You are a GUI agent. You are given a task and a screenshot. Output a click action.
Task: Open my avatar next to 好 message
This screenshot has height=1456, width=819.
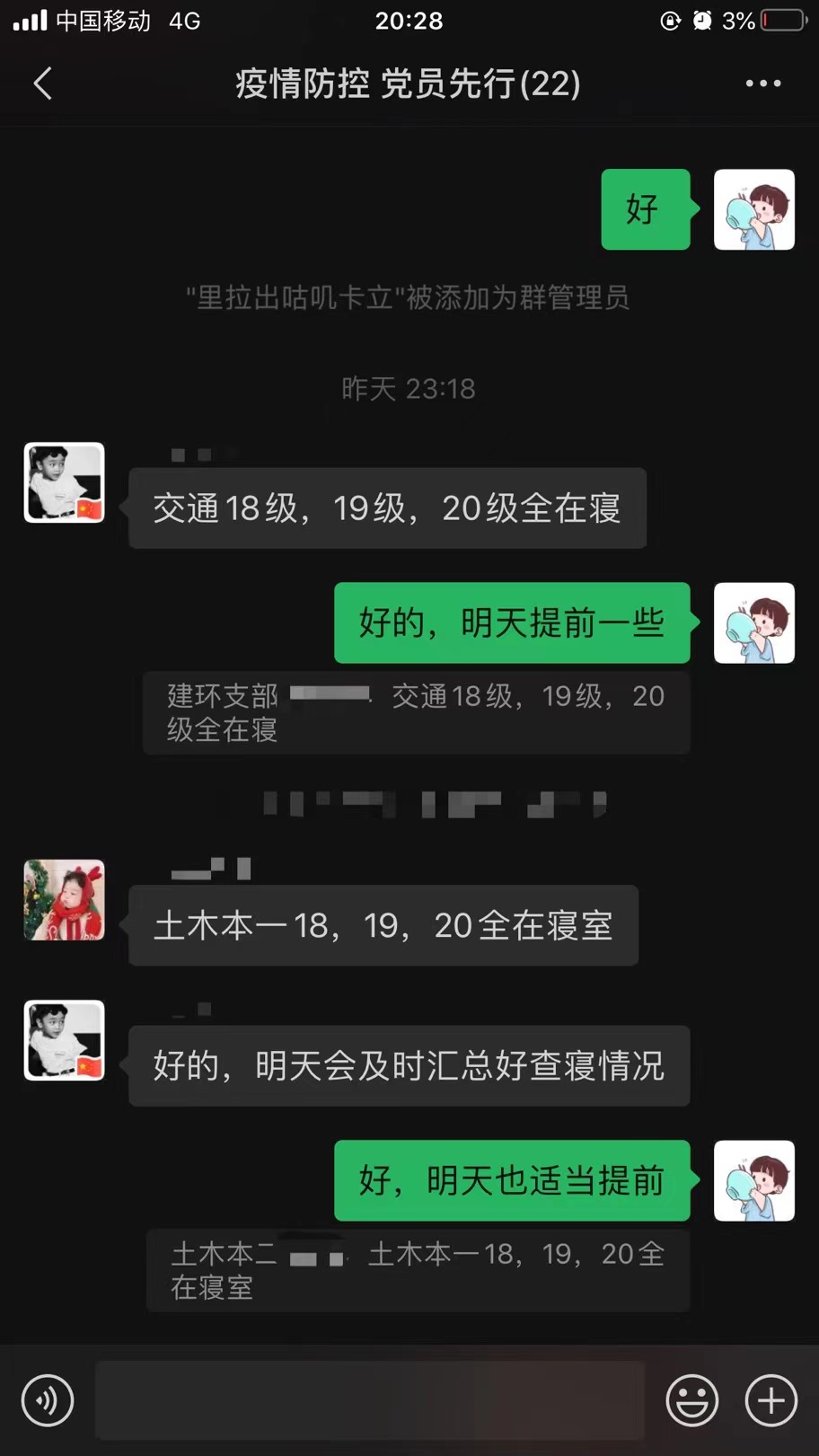753,209
